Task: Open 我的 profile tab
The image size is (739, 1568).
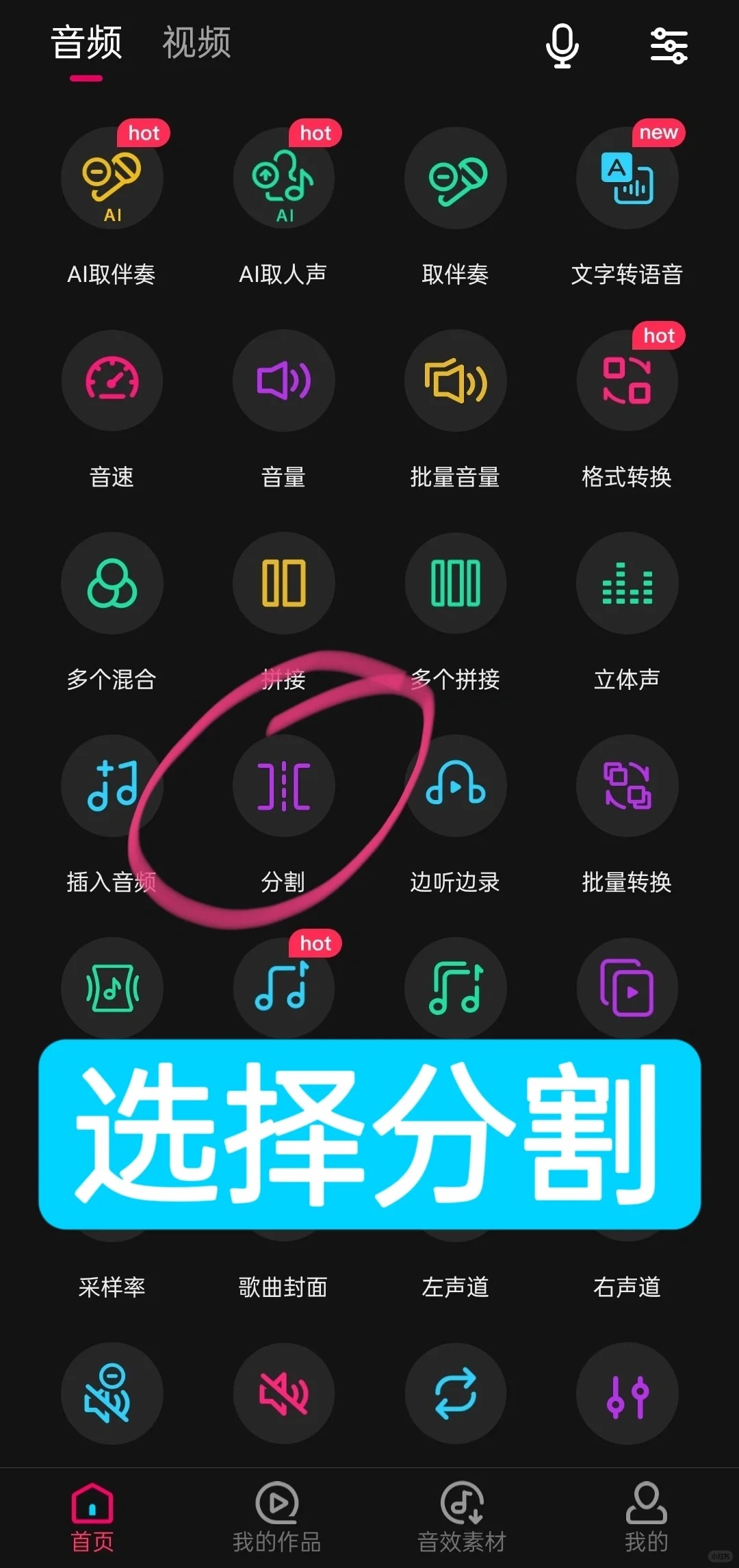Action: (646, 1517)
